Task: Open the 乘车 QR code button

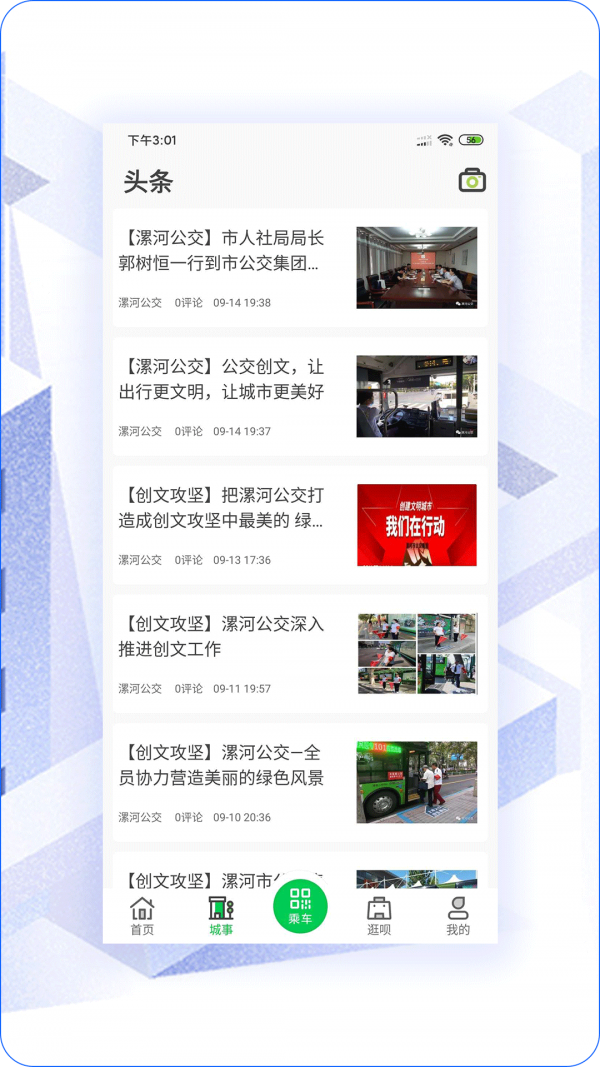Action: point(300,905)
